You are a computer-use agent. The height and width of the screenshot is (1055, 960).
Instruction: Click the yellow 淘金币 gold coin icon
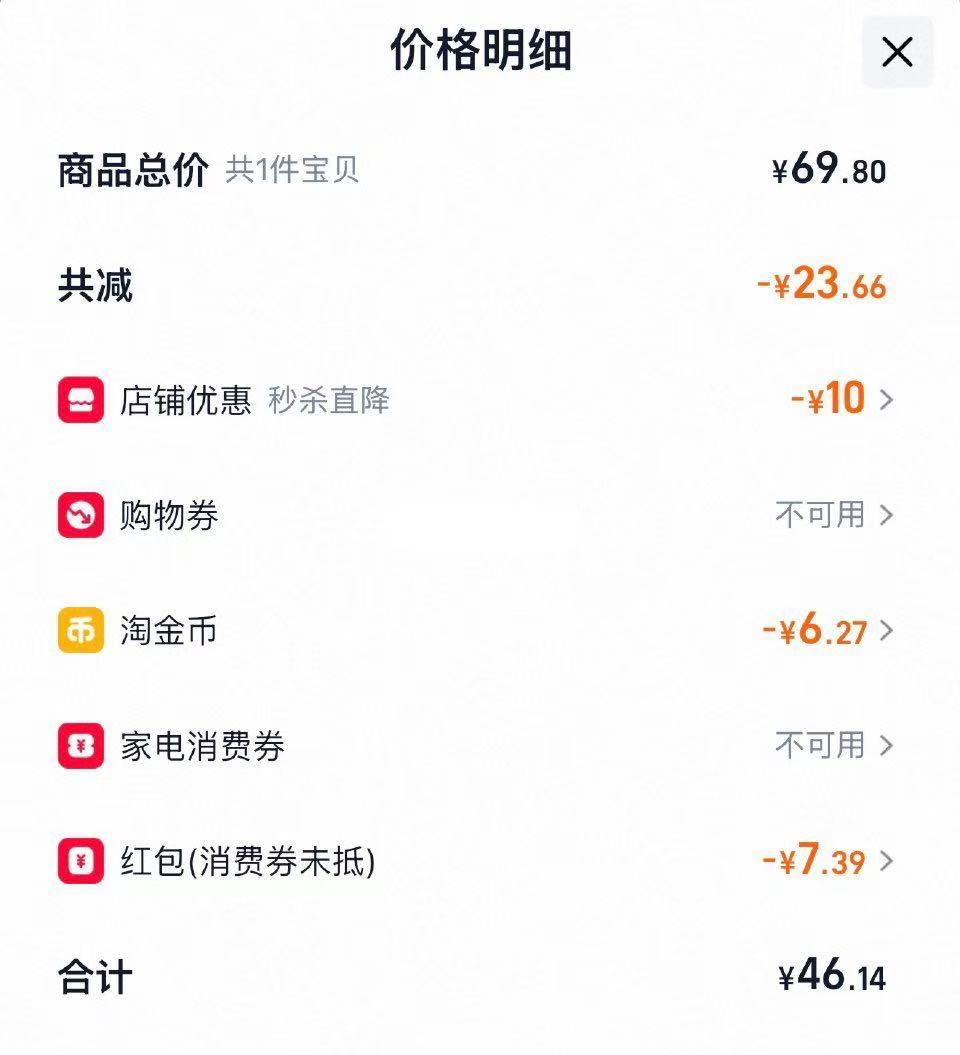pos(80,631)
